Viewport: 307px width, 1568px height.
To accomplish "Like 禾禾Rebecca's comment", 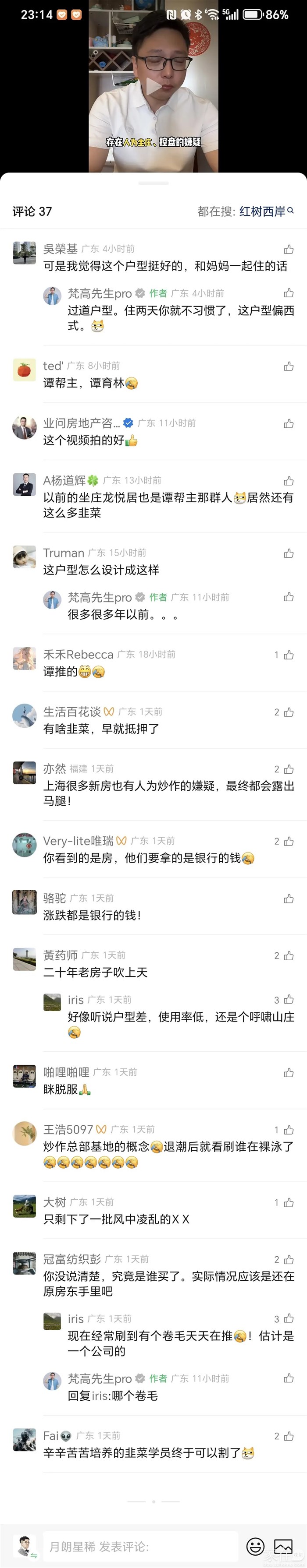I will (x=289, y=654).
